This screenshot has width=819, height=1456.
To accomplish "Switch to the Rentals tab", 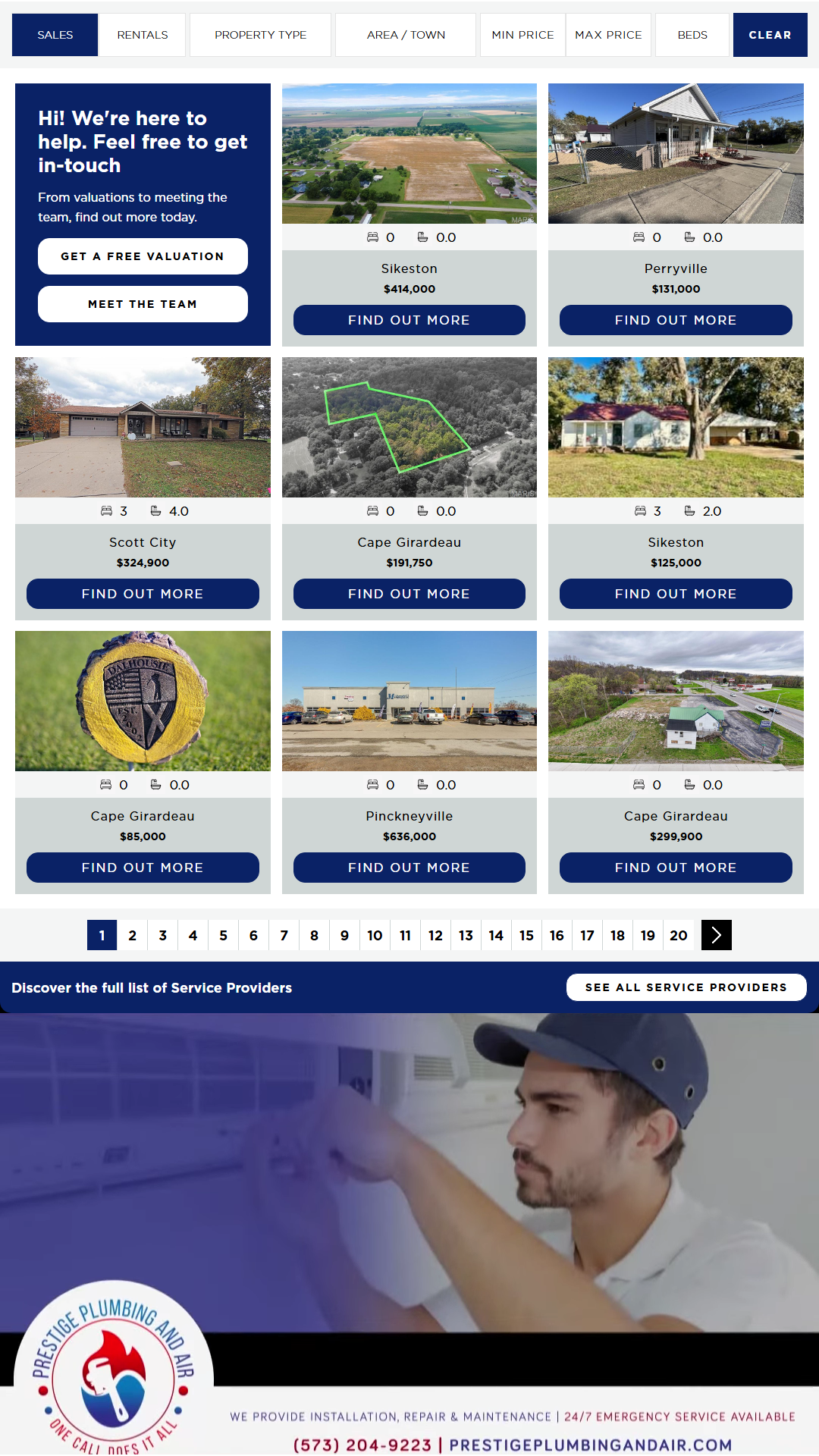I will pyautogui.click(x=143, y=35).
